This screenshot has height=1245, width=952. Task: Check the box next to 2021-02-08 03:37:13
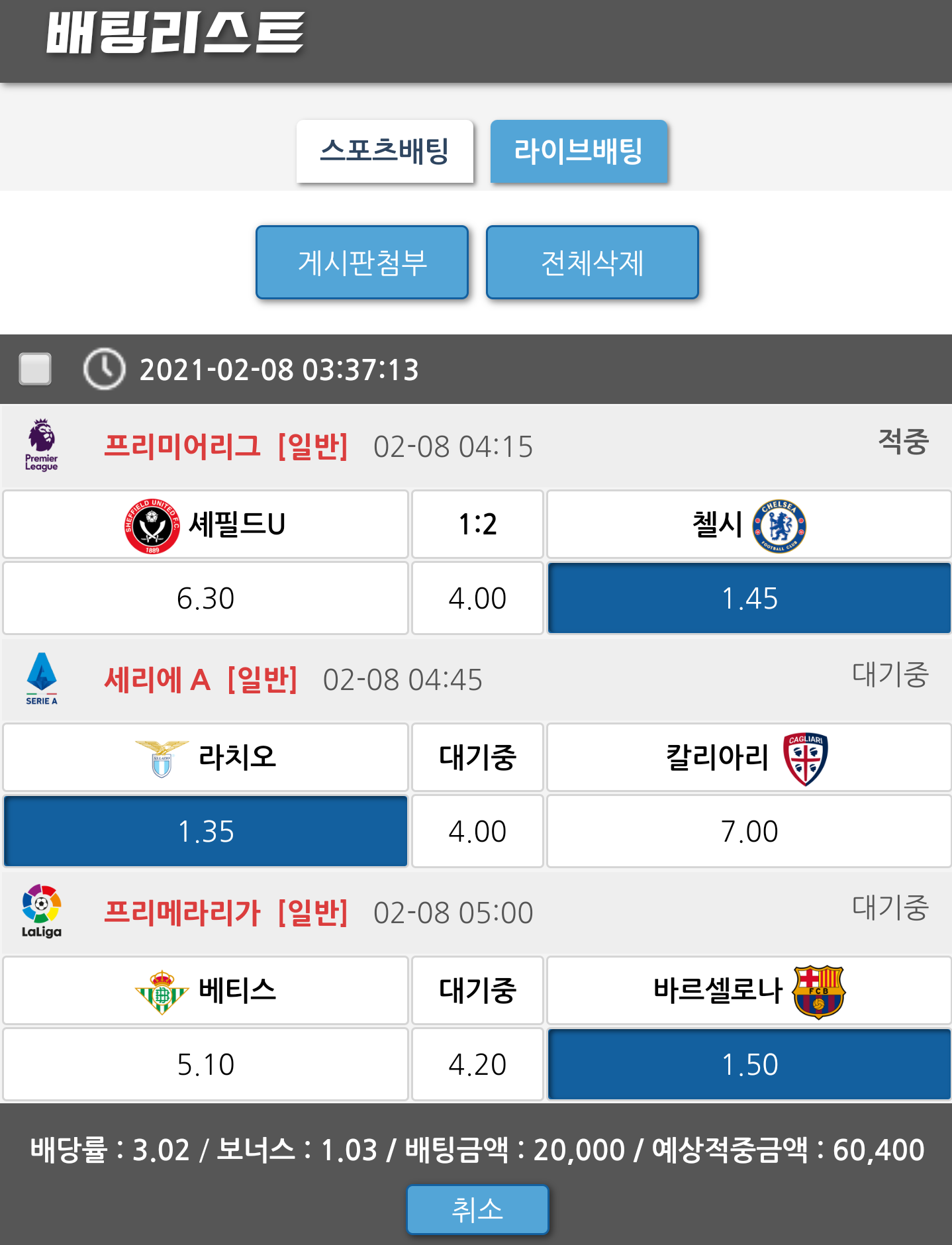tap(36, 369)
